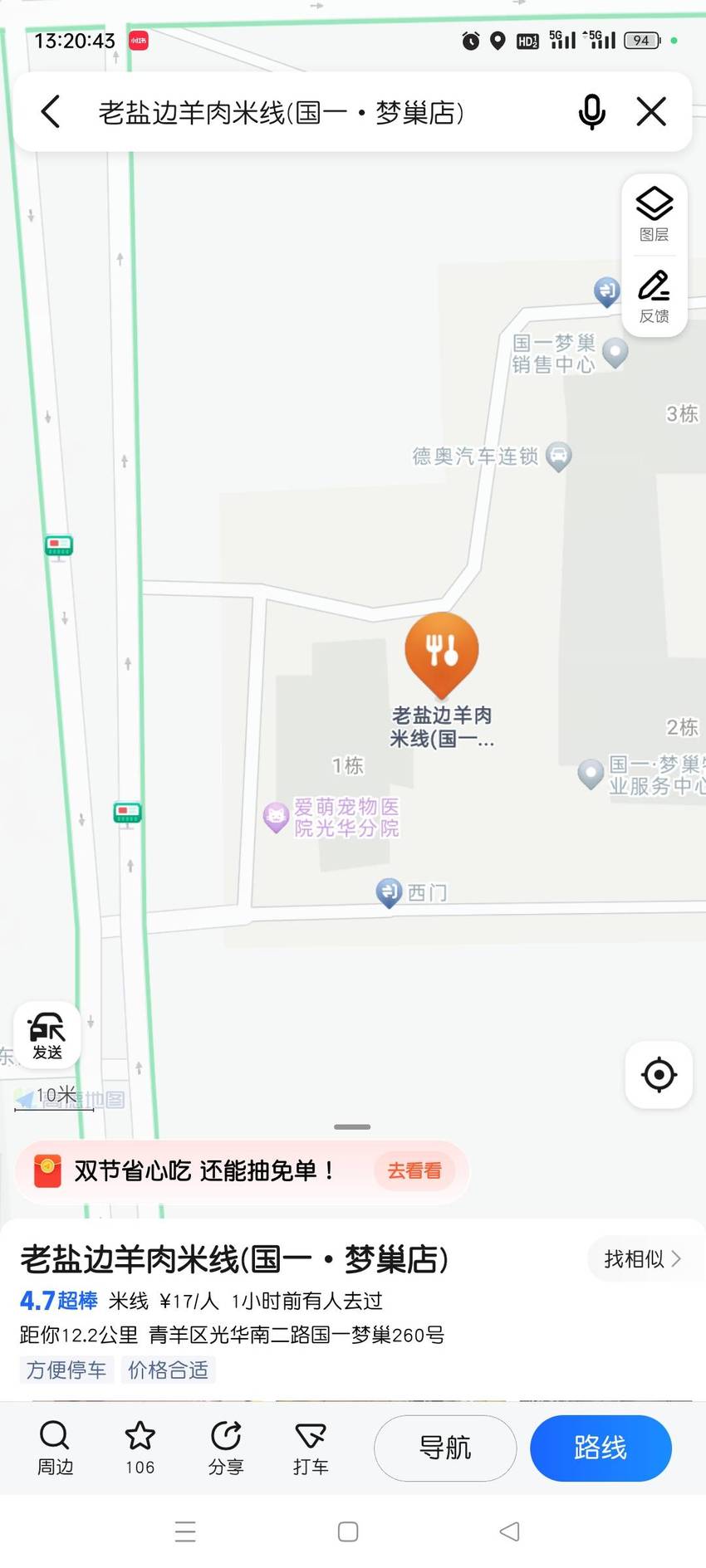Start navigation with the 导航 button
This screenshot has height=1568, width=706.
(x=445, y=1448)
